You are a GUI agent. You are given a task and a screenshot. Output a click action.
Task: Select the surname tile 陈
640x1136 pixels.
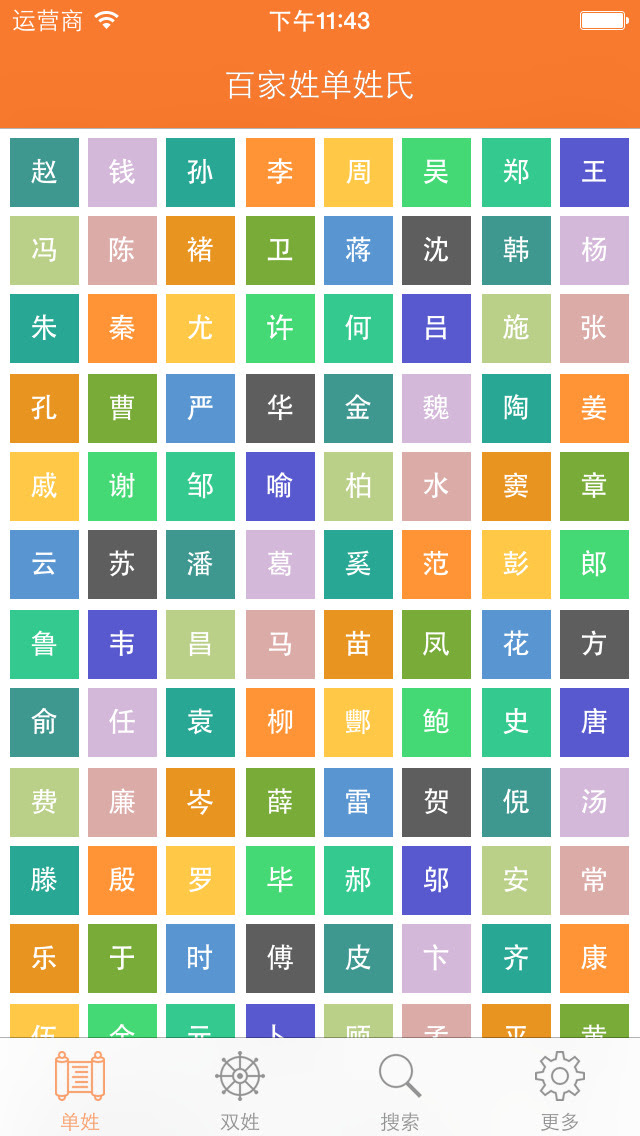tap(122, 250)
